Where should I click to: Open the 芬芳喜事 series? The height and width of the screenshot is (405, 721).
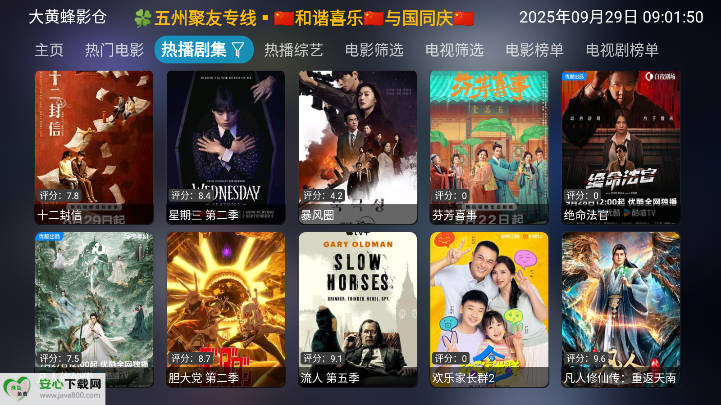(x=489, y=146)
